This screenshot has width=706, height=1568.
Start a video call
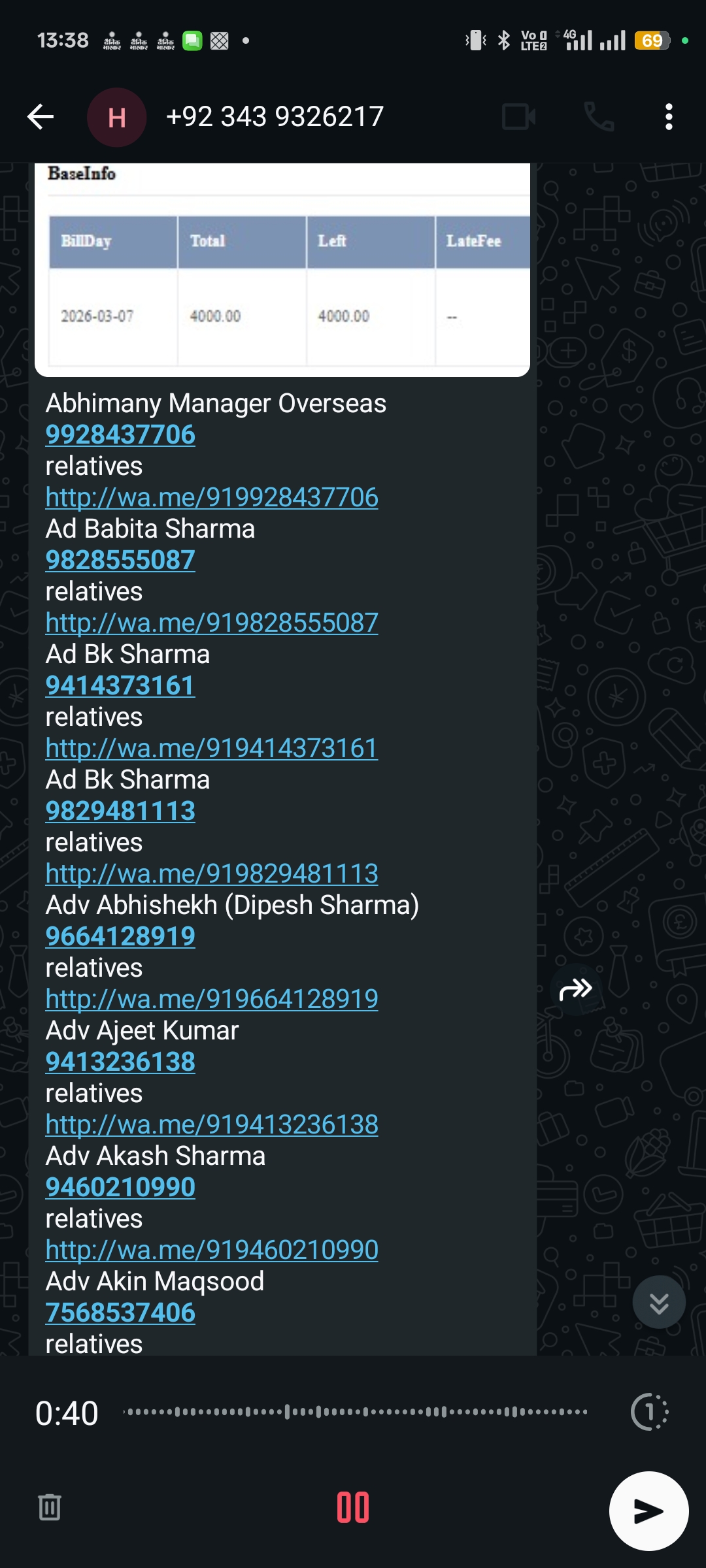pos(519,118)
